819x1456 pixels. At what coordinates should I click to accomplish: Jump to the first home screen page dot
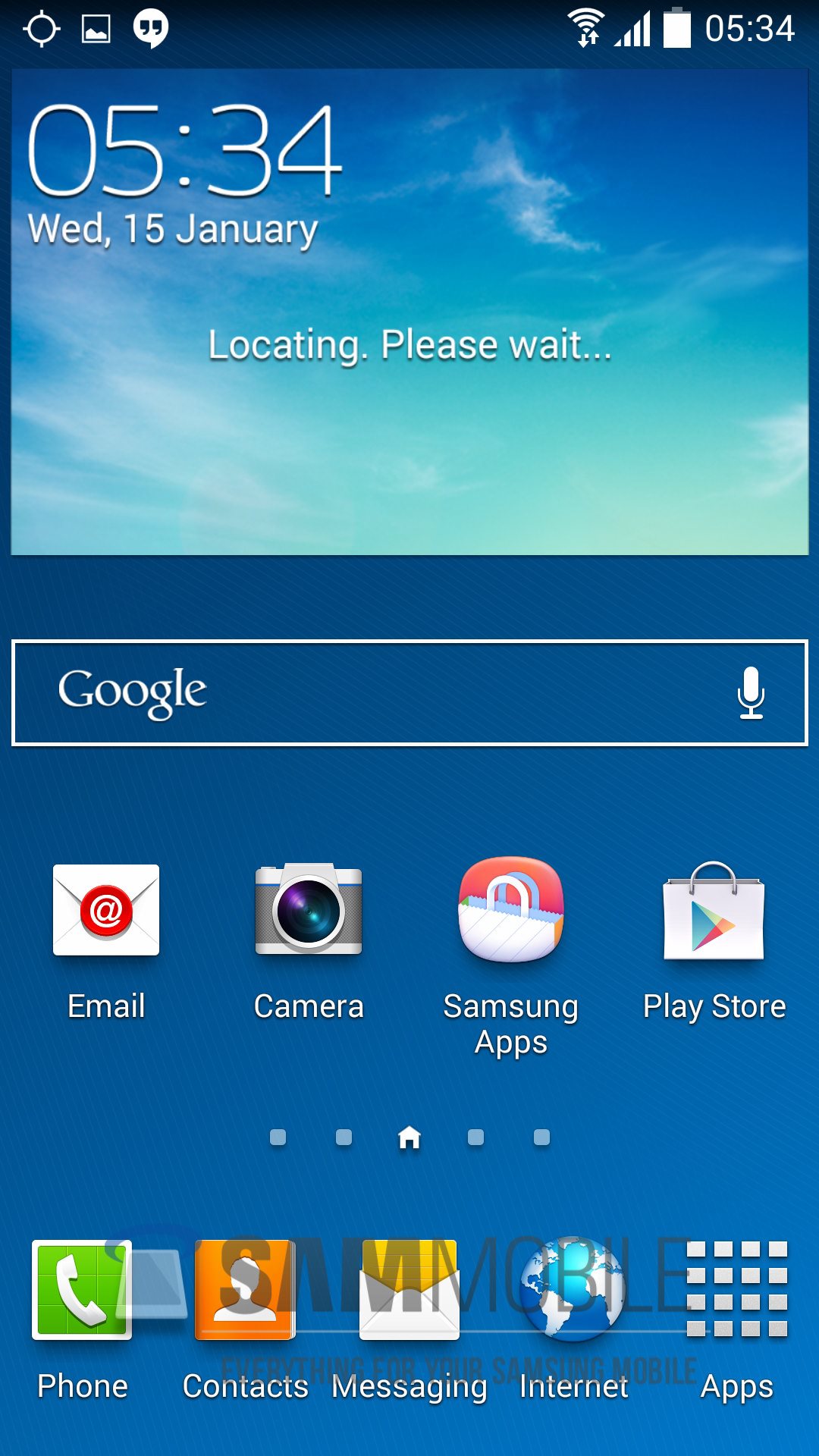[278, 1137]
